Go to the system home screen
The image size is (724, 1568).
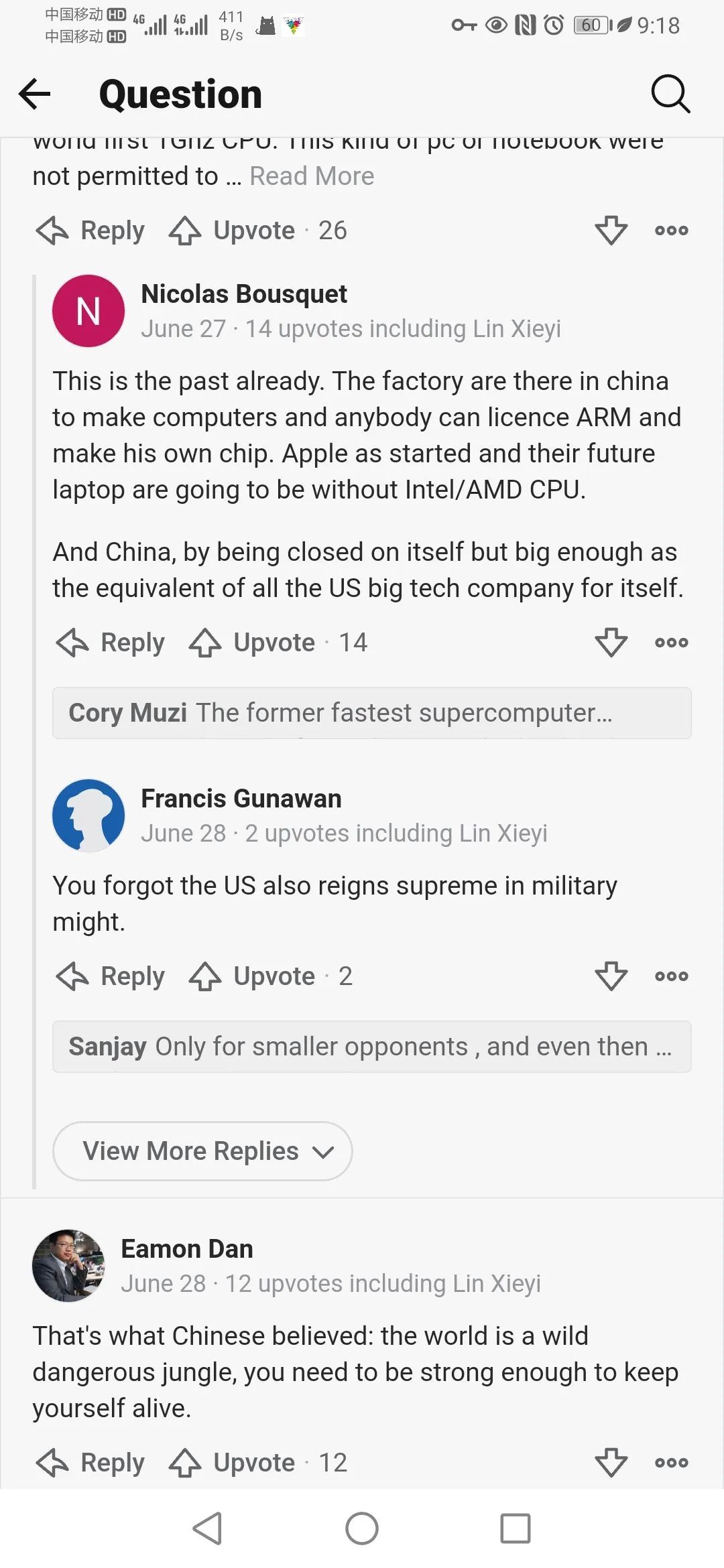tap(362, 1529)
